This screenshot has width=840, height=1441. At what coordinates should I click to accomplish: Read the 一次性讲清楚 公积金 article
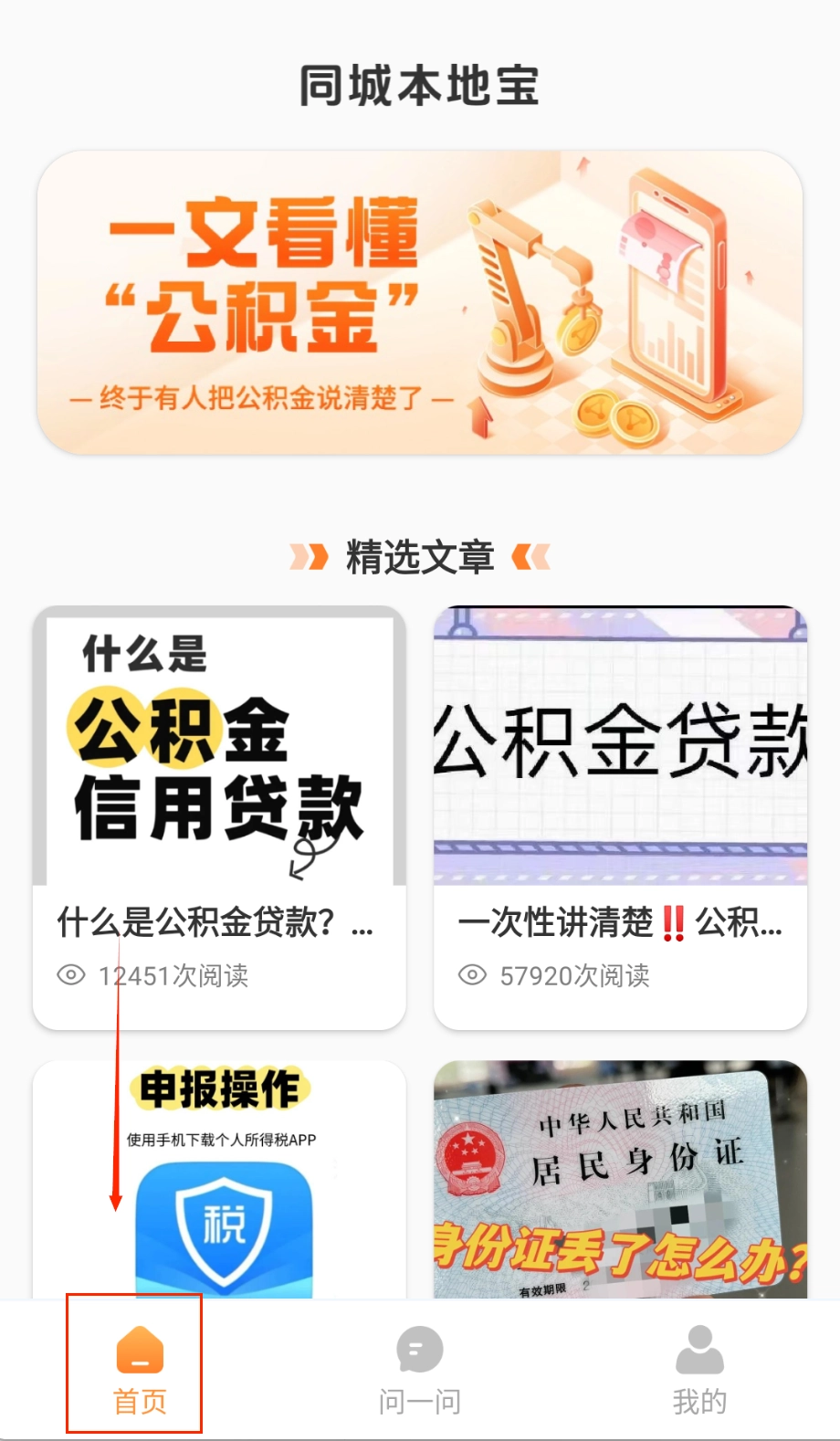(x=620, y=816)
